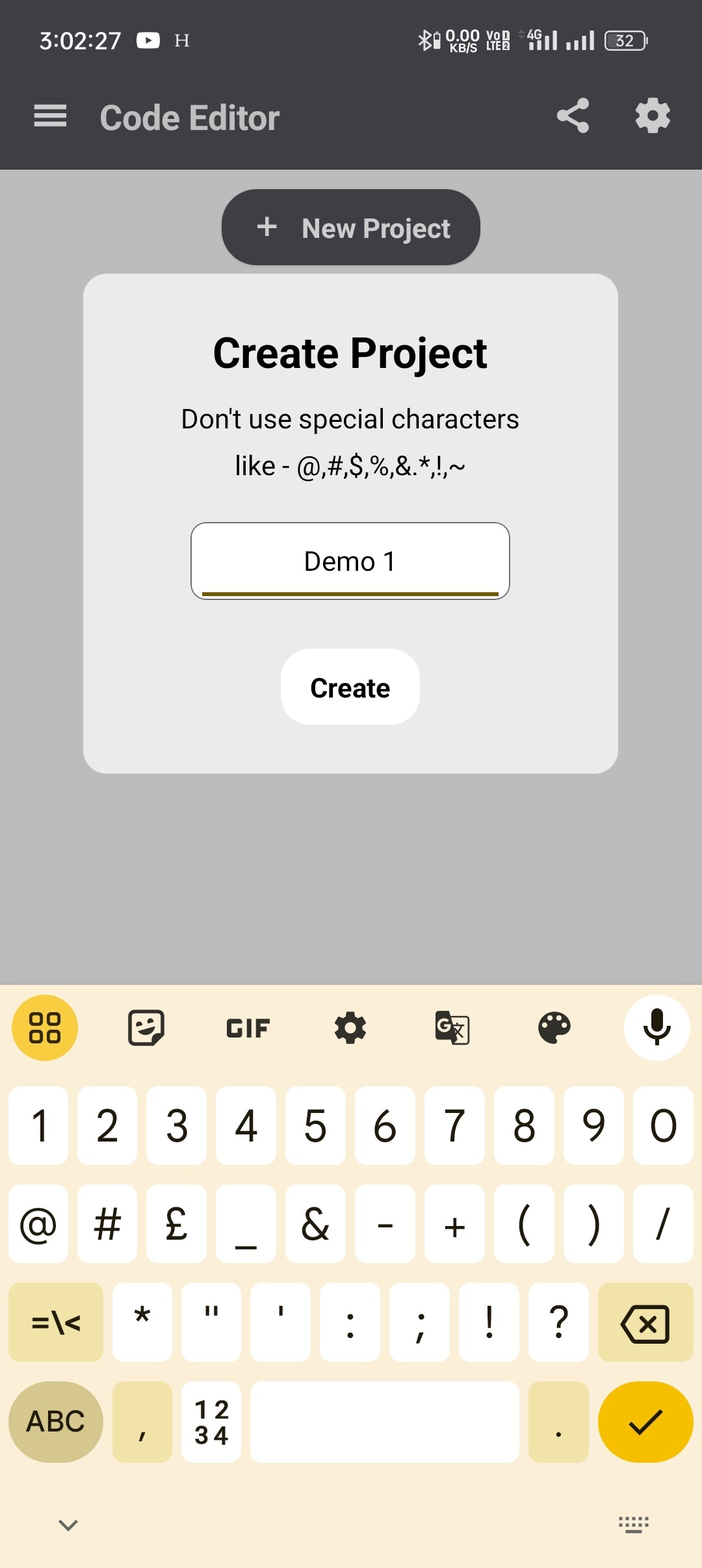Open the settings gear in app bar
Image resolution: width=702 pixels, height=1568 pixels.
653,116
